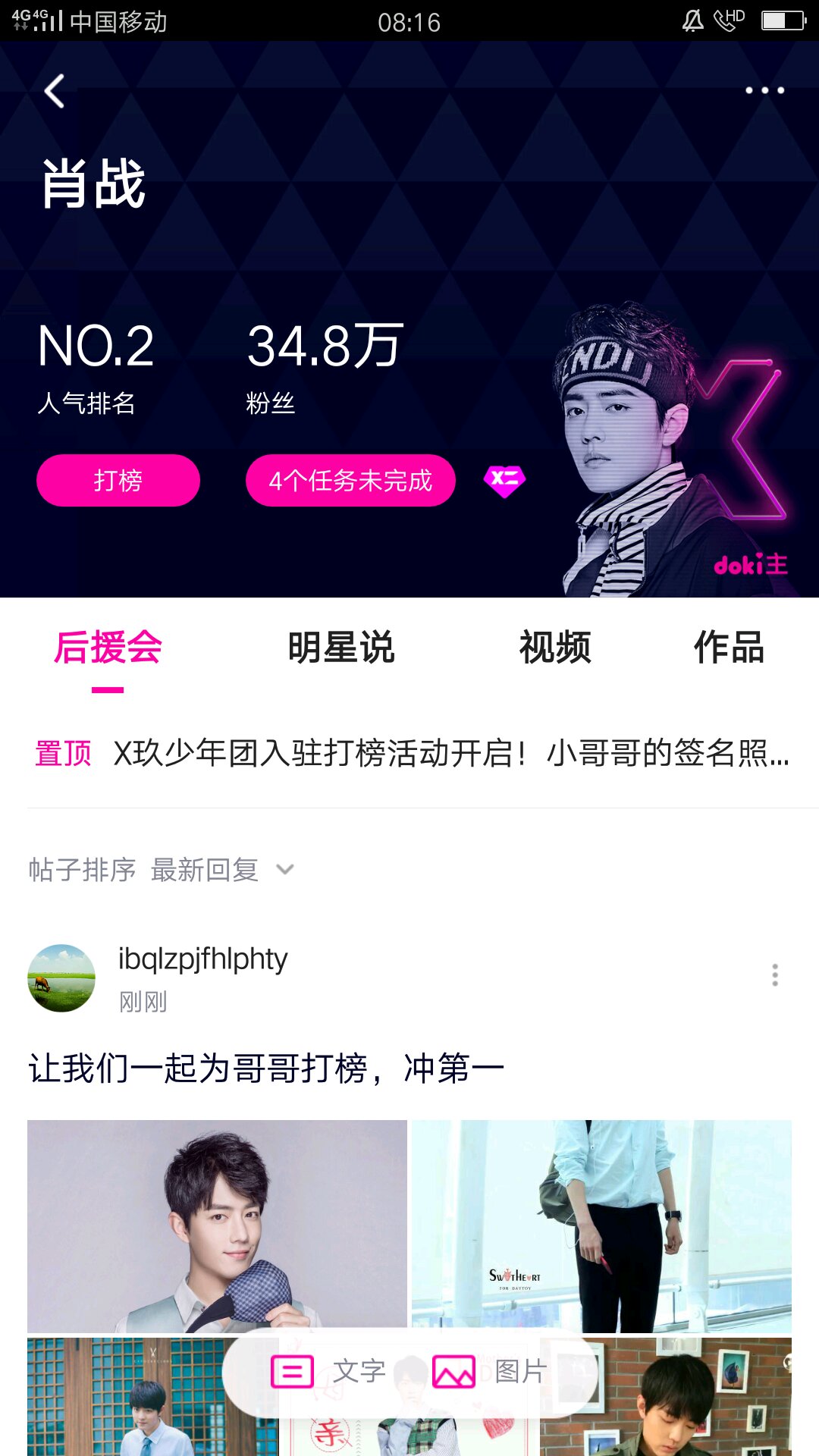Switch to the 作品 tab

[x=729, y=648]
